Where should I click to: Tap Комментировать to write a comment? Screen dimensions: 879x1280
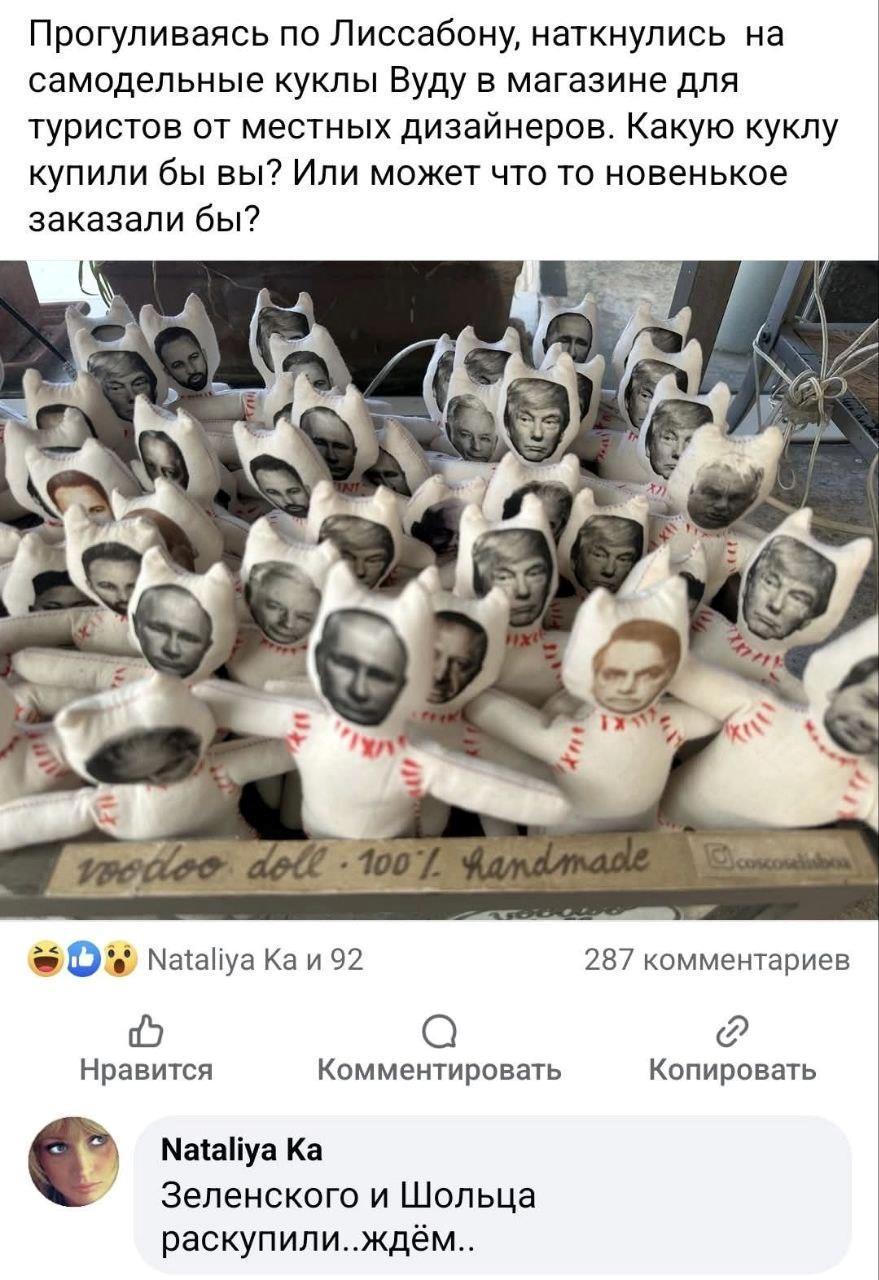[x=439, y=1051]
